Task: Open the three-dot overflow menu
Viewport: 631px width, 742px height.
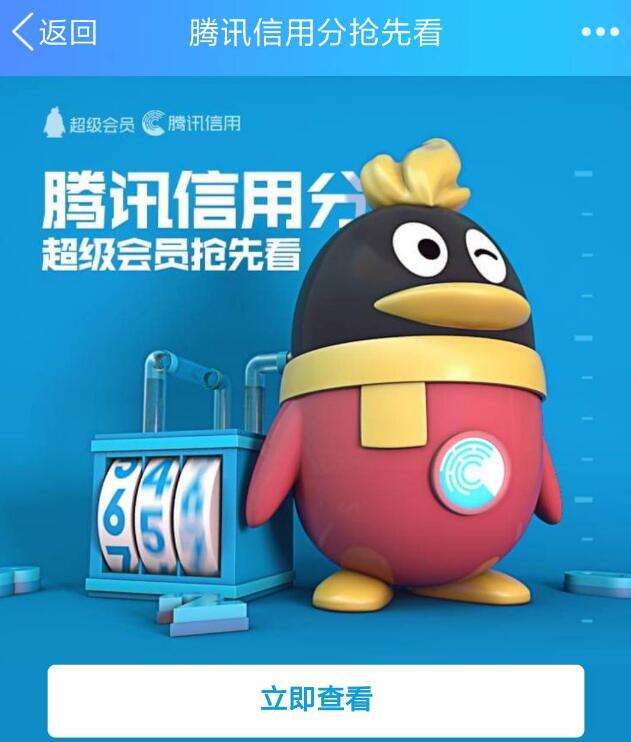Action: 599,32
